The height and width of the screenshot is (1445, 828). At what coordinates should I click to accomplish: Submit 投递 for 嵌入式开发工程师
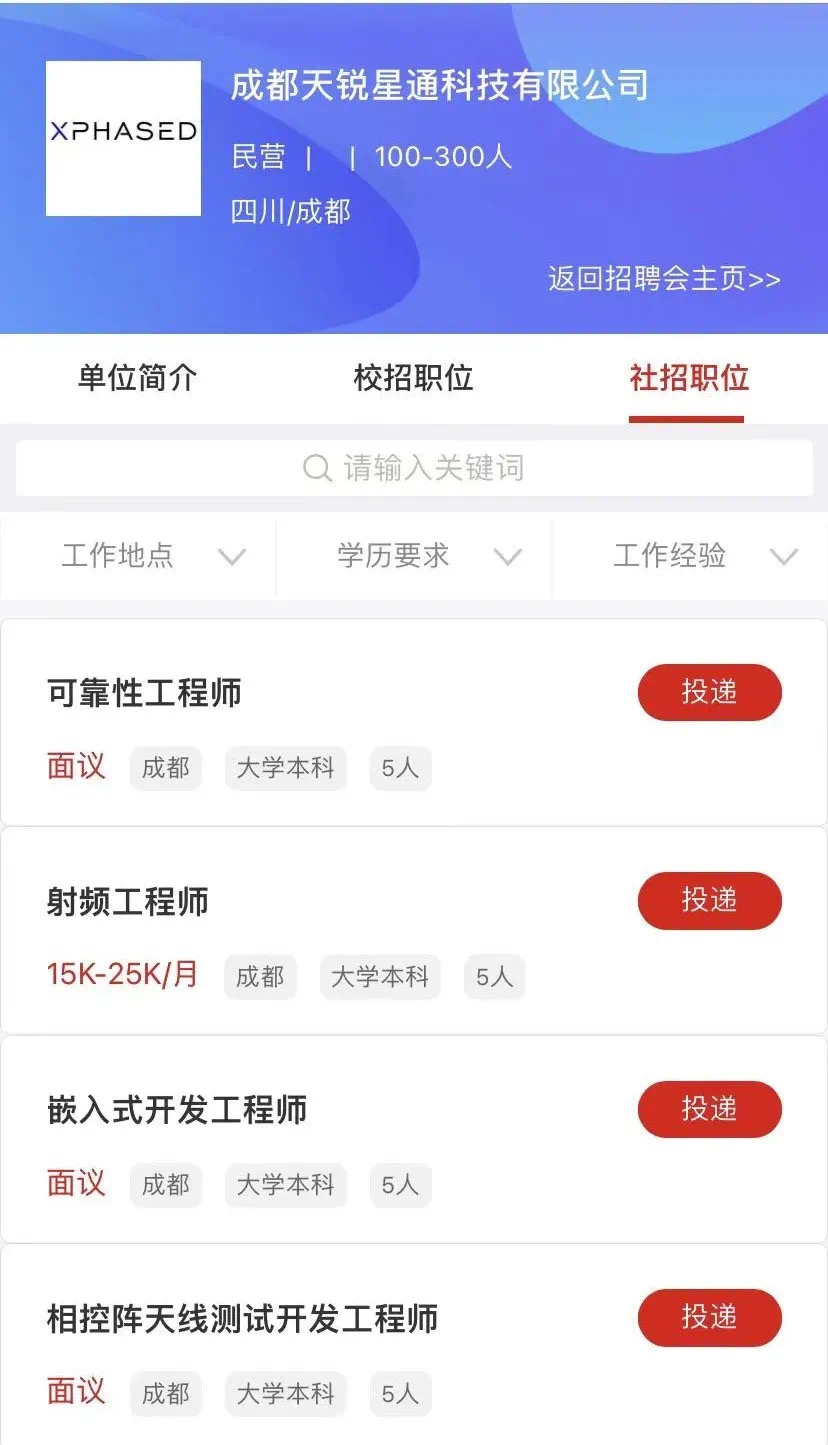(x=709, y=1109)
